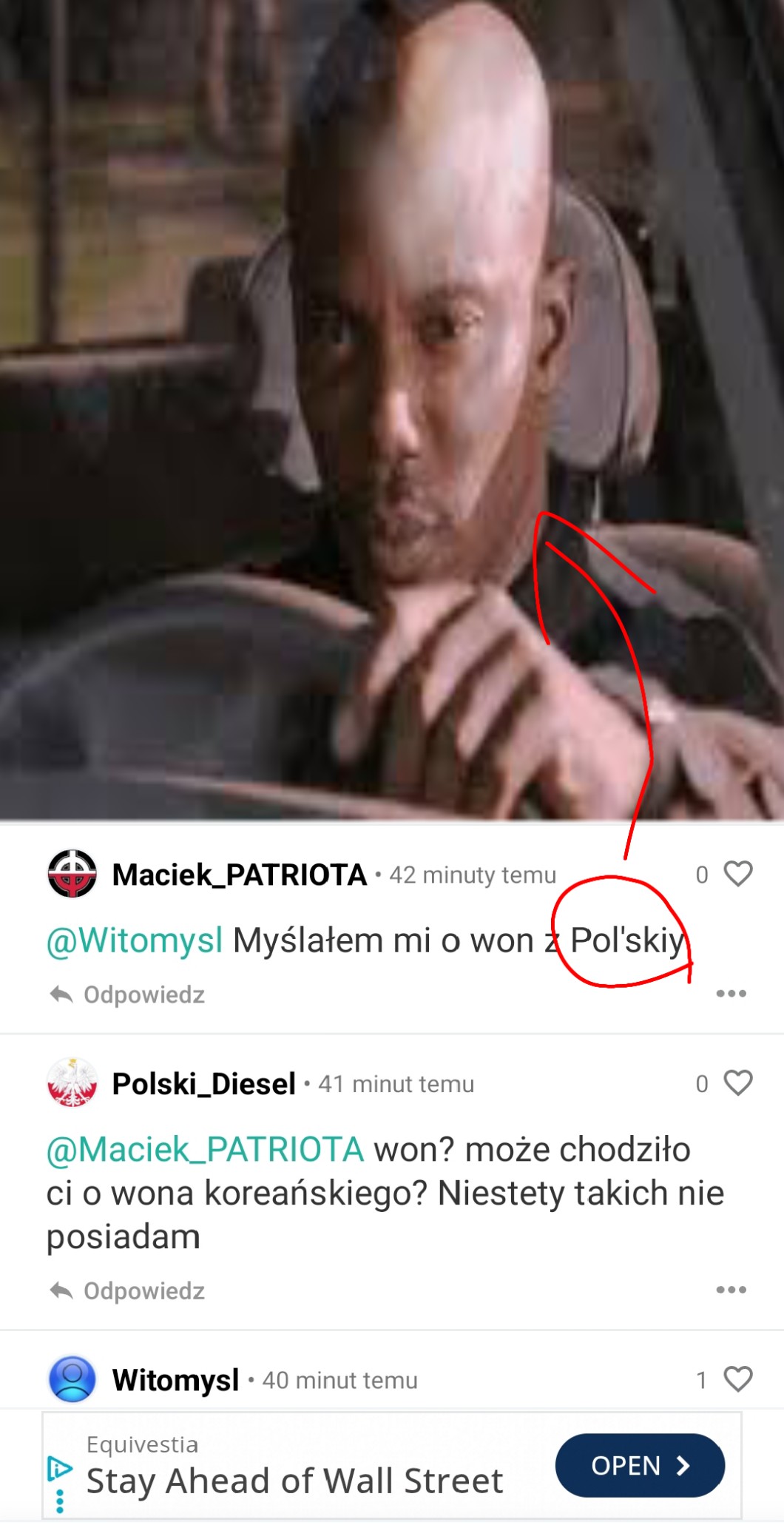The image size is (784, 1525).
Task: Open the Equivestia ad
Action: [639, 1466]
